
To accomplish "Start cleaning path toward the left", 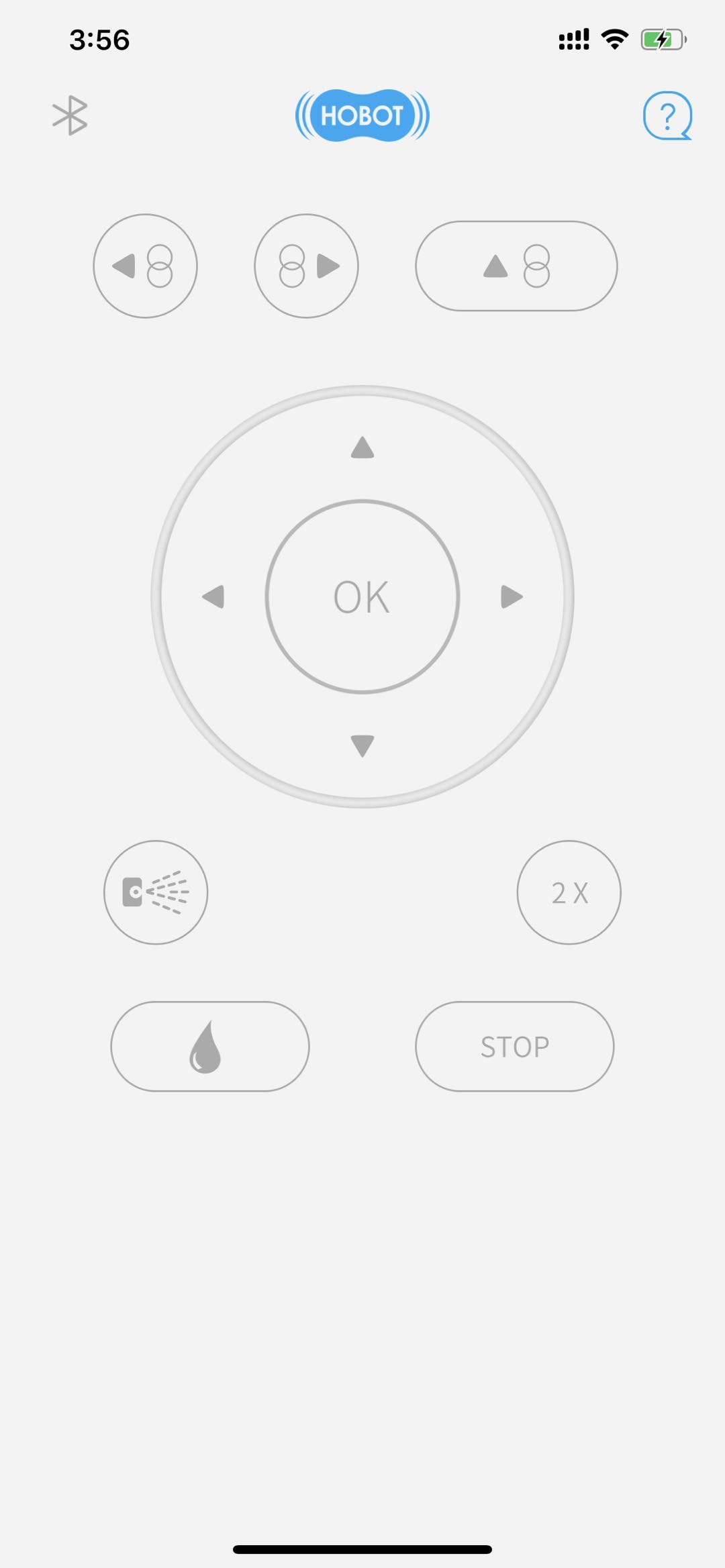I will tap(145, 266).
